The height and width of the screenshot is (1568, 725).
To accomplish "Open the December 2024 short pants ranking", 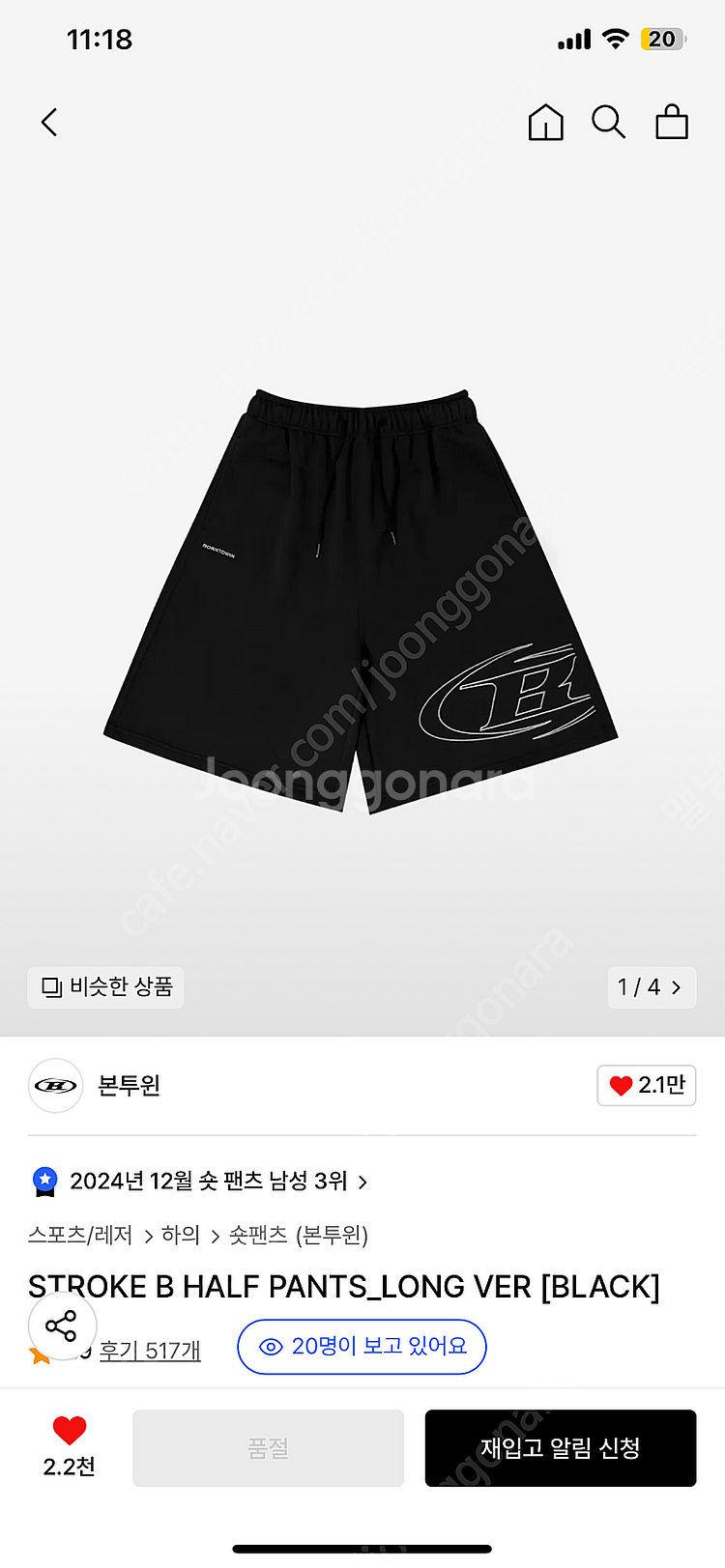I will point(208,1181).
